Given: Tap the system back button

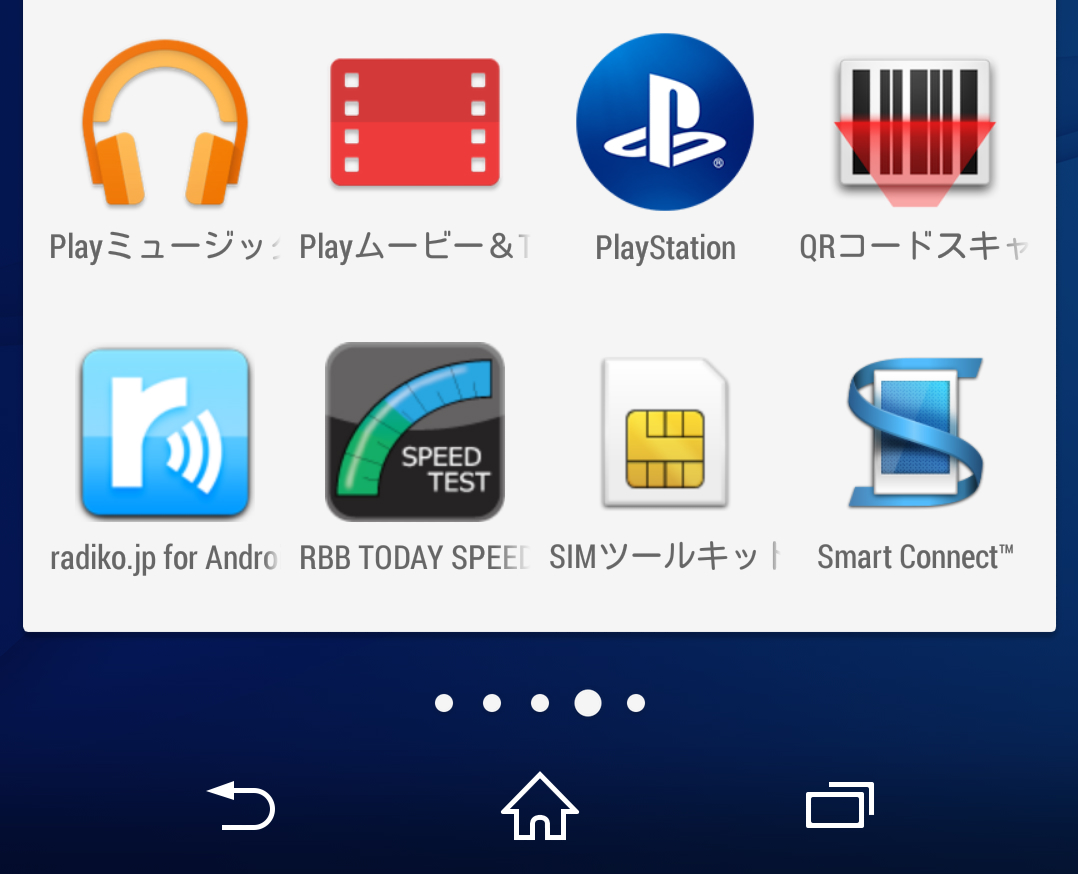Looking at the screenshot, I should pyautogui.click(x=242, y=806).
